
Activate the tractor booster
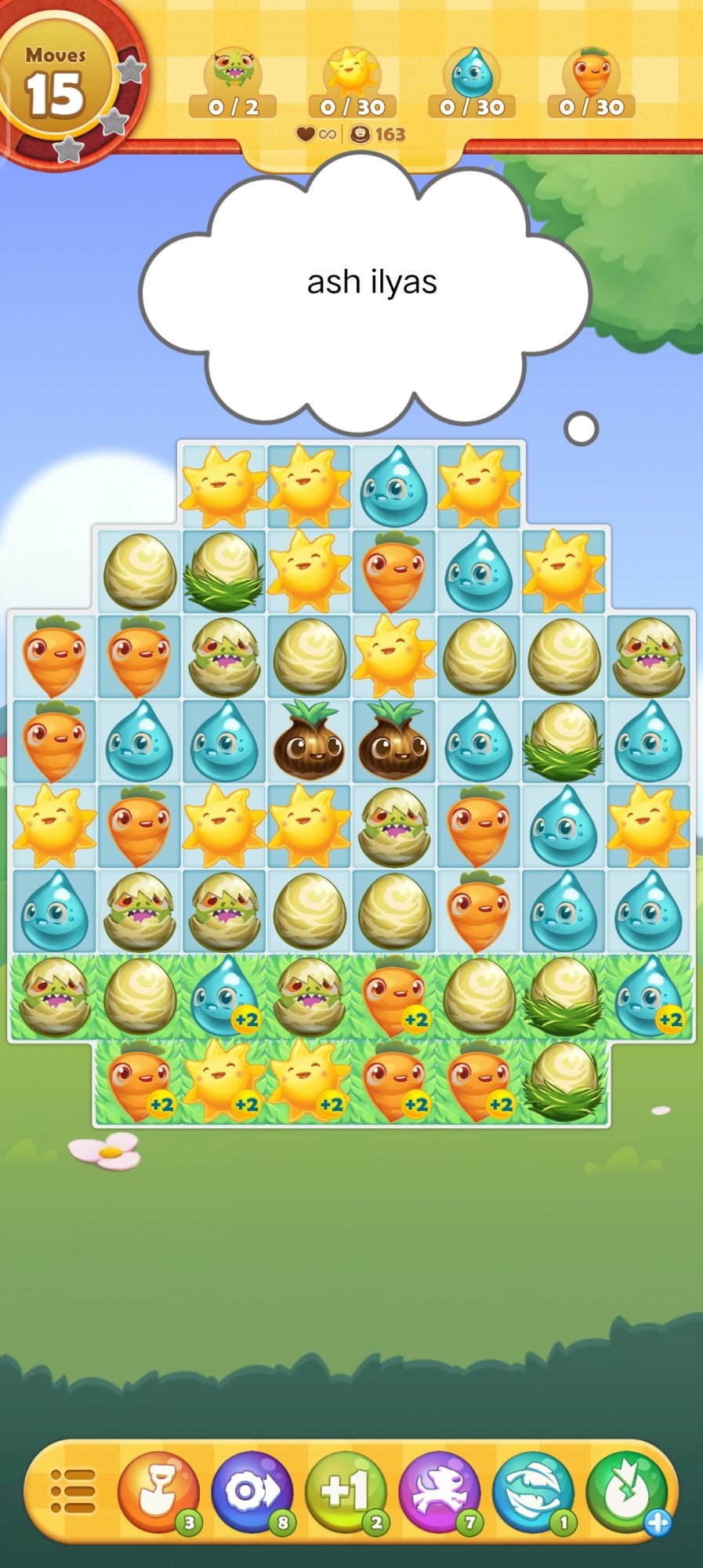pos(252,1490)
